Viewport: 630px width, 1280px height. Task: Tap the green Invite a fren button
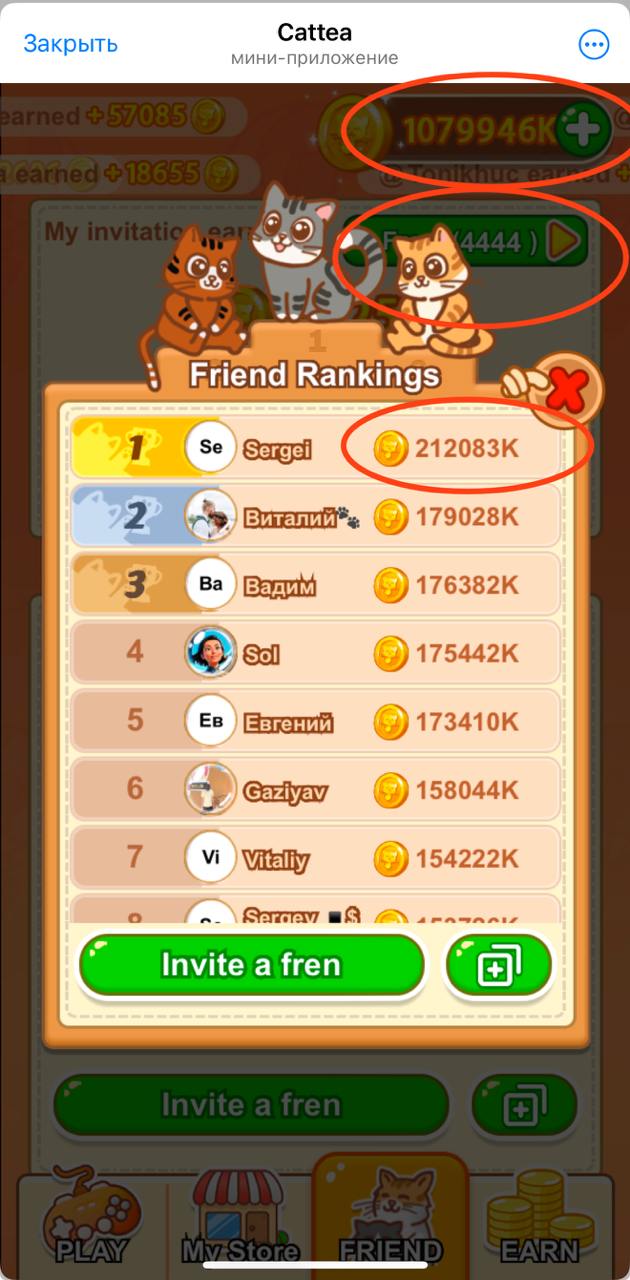pos(251,965)
